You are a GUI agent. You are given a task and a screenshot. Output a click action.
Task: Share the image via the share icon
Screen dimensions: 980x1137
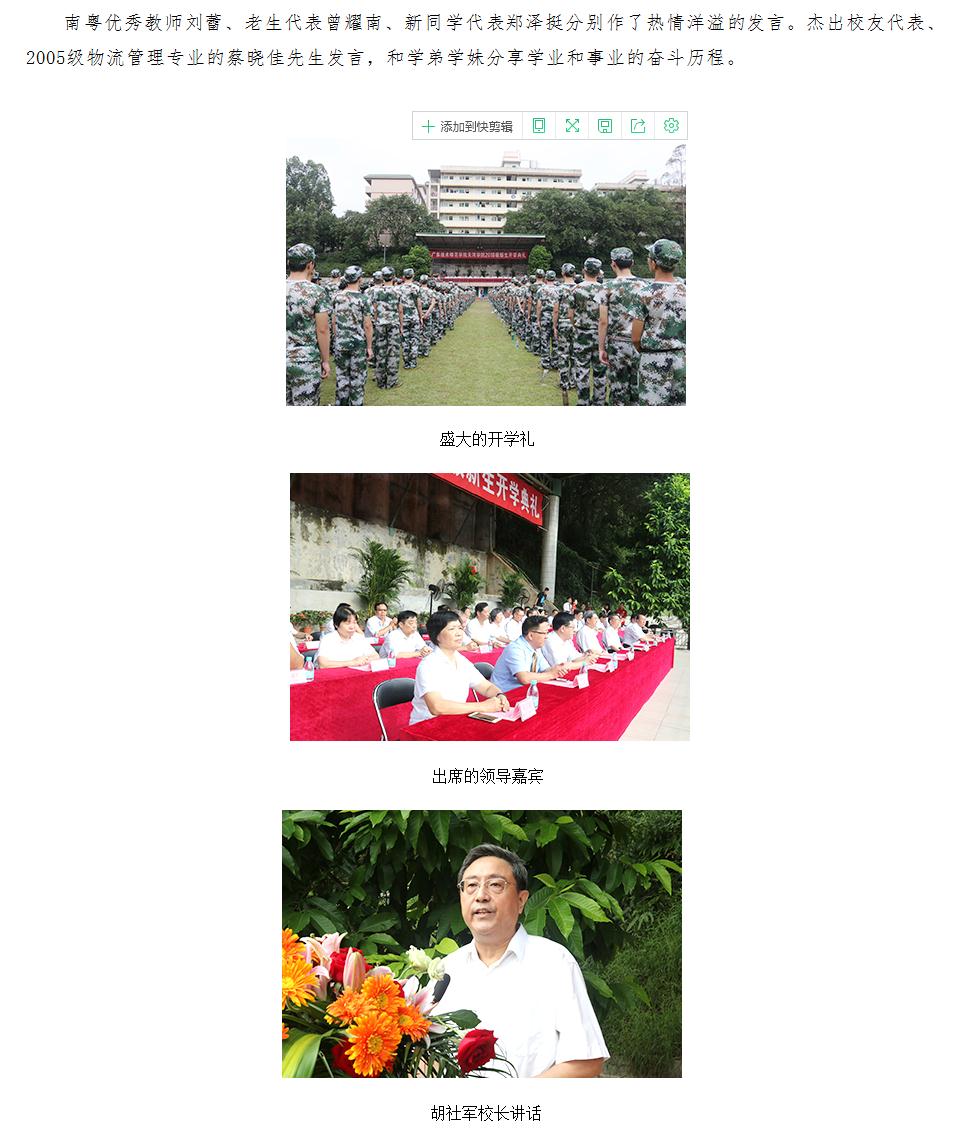click(x=638, y=126)
